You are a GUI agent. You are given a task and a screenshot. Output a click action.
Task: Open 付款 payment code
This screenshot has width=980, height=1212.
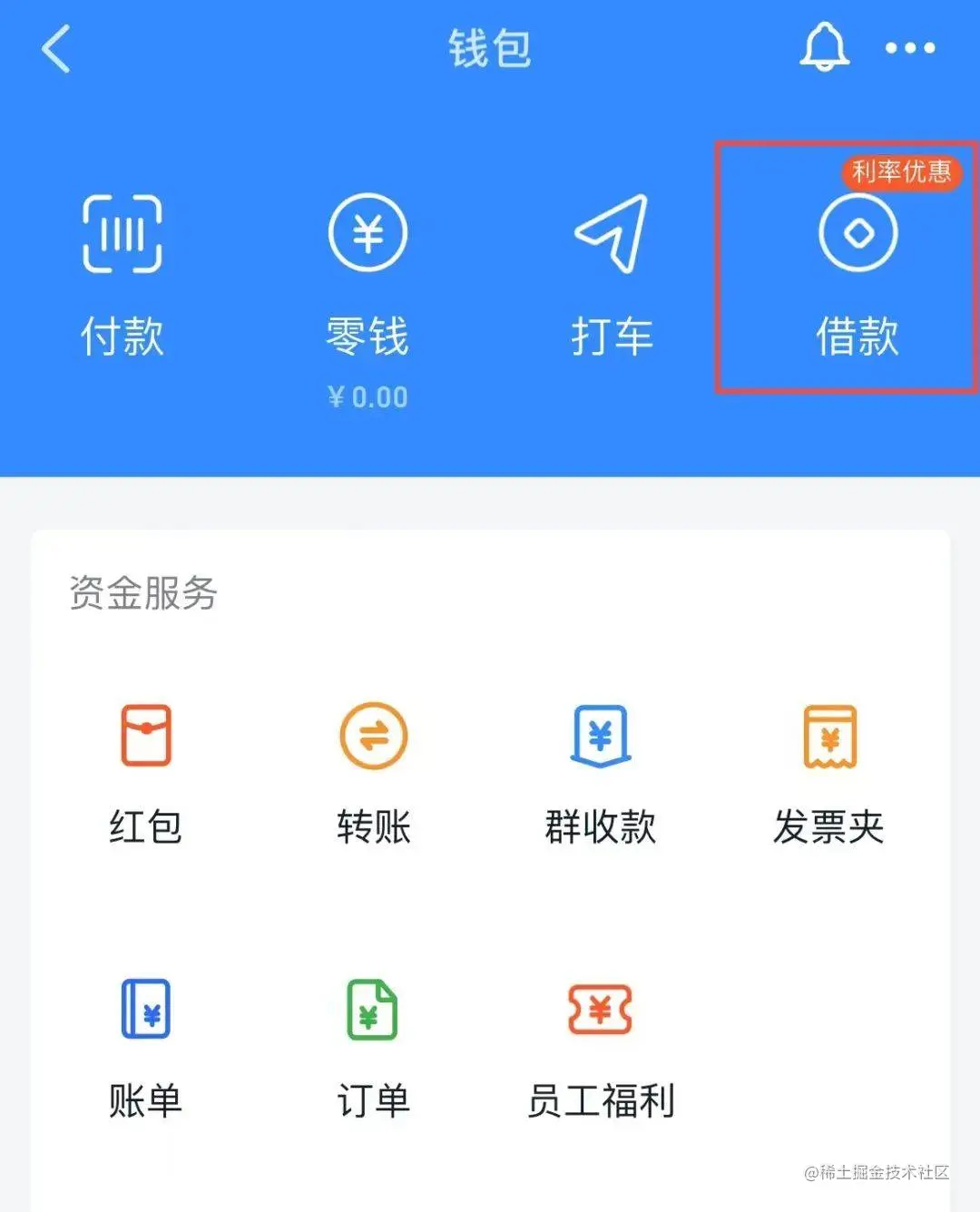(x=122, y=272)
